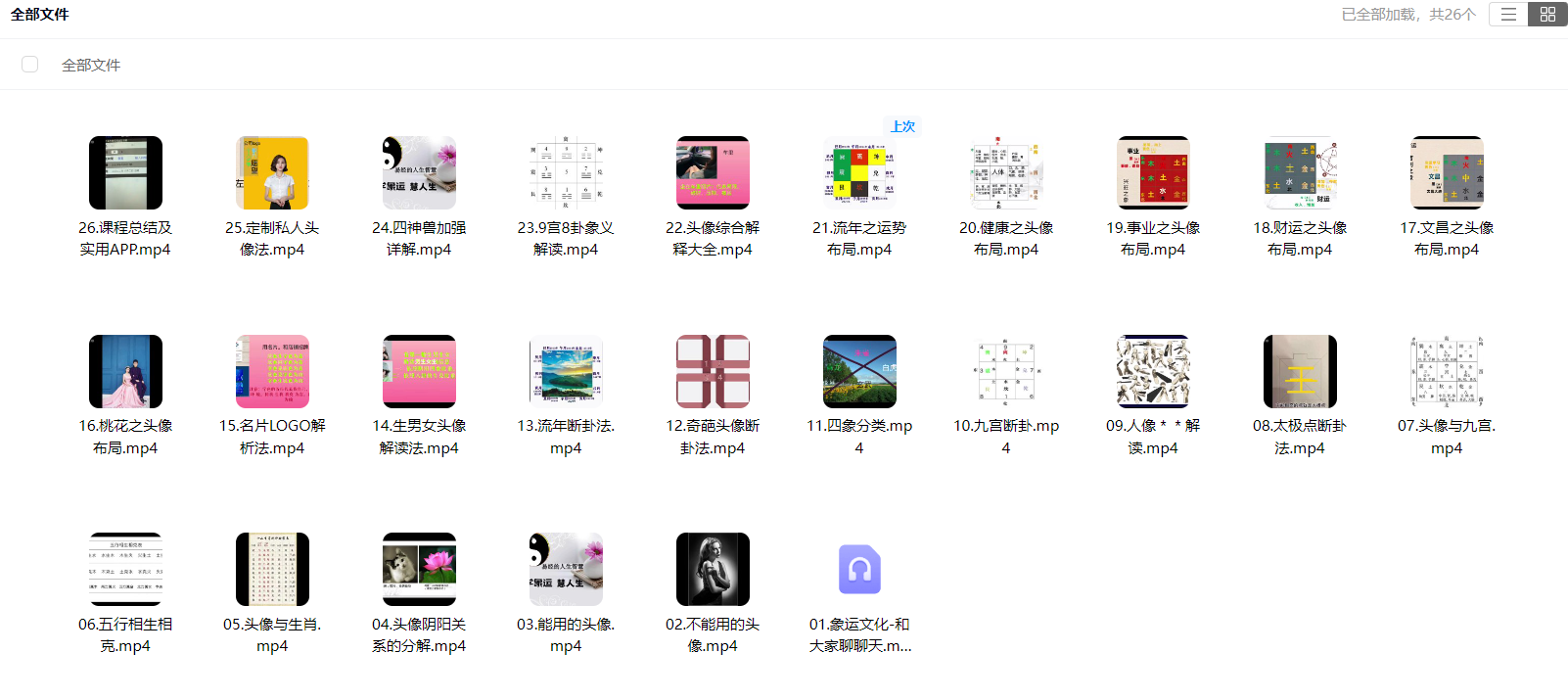Screen dimensions: 1568x700
Task: Open audio file 01.象运文化-和大家聊聊天
Action: click(x=859, y=570)
